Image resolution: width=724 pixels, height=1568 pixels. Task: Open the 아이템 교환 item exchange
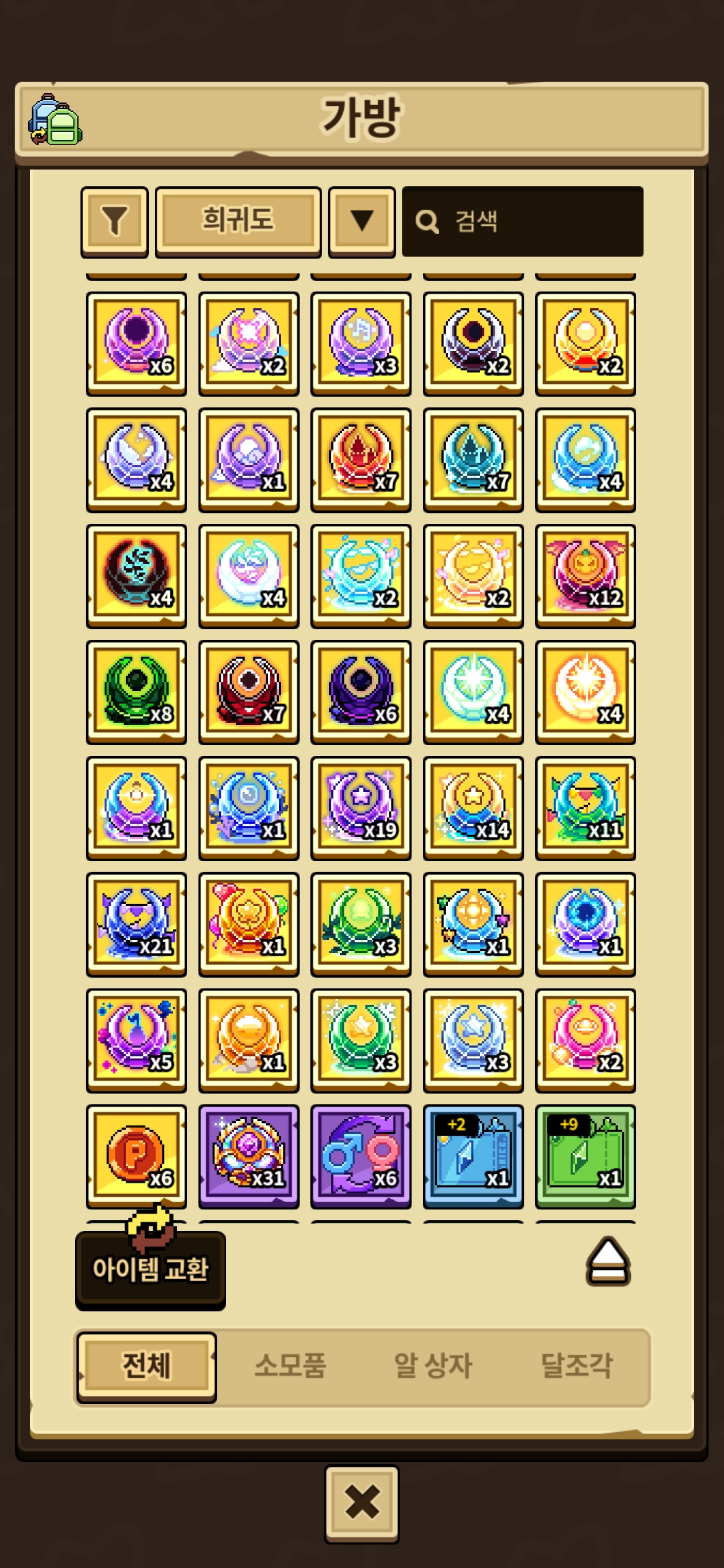coord(150,1268)
